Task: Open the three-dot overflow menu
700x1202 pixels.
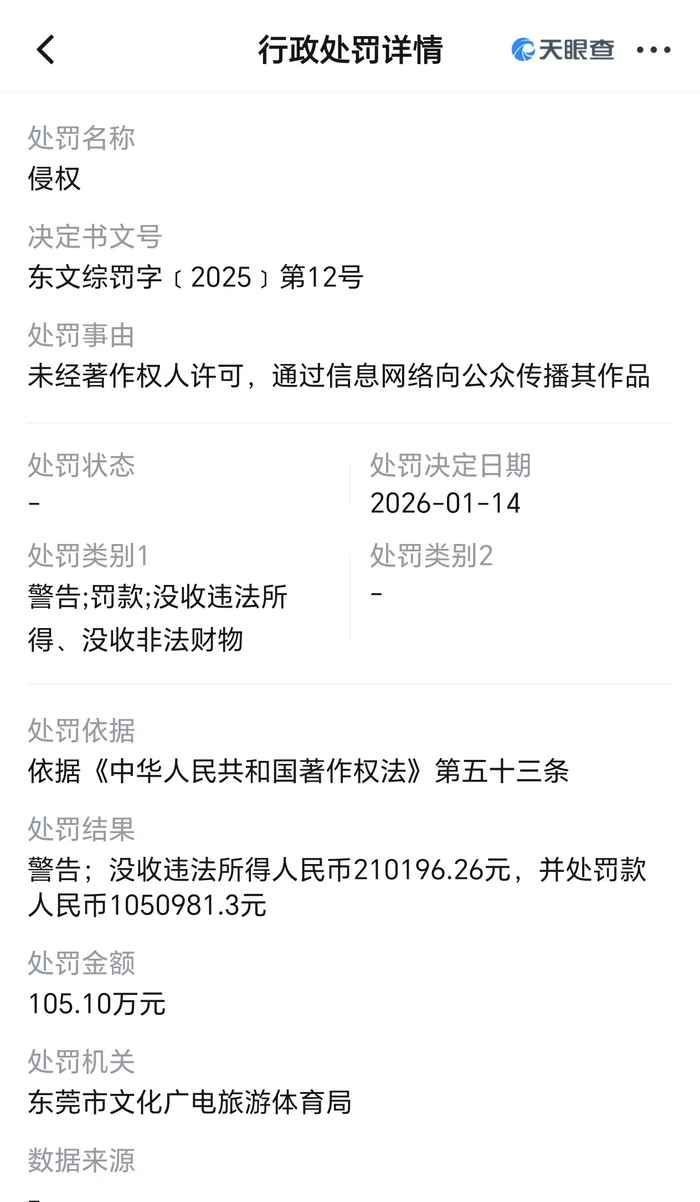Action: pyautogui.click(x=654, y=50)
